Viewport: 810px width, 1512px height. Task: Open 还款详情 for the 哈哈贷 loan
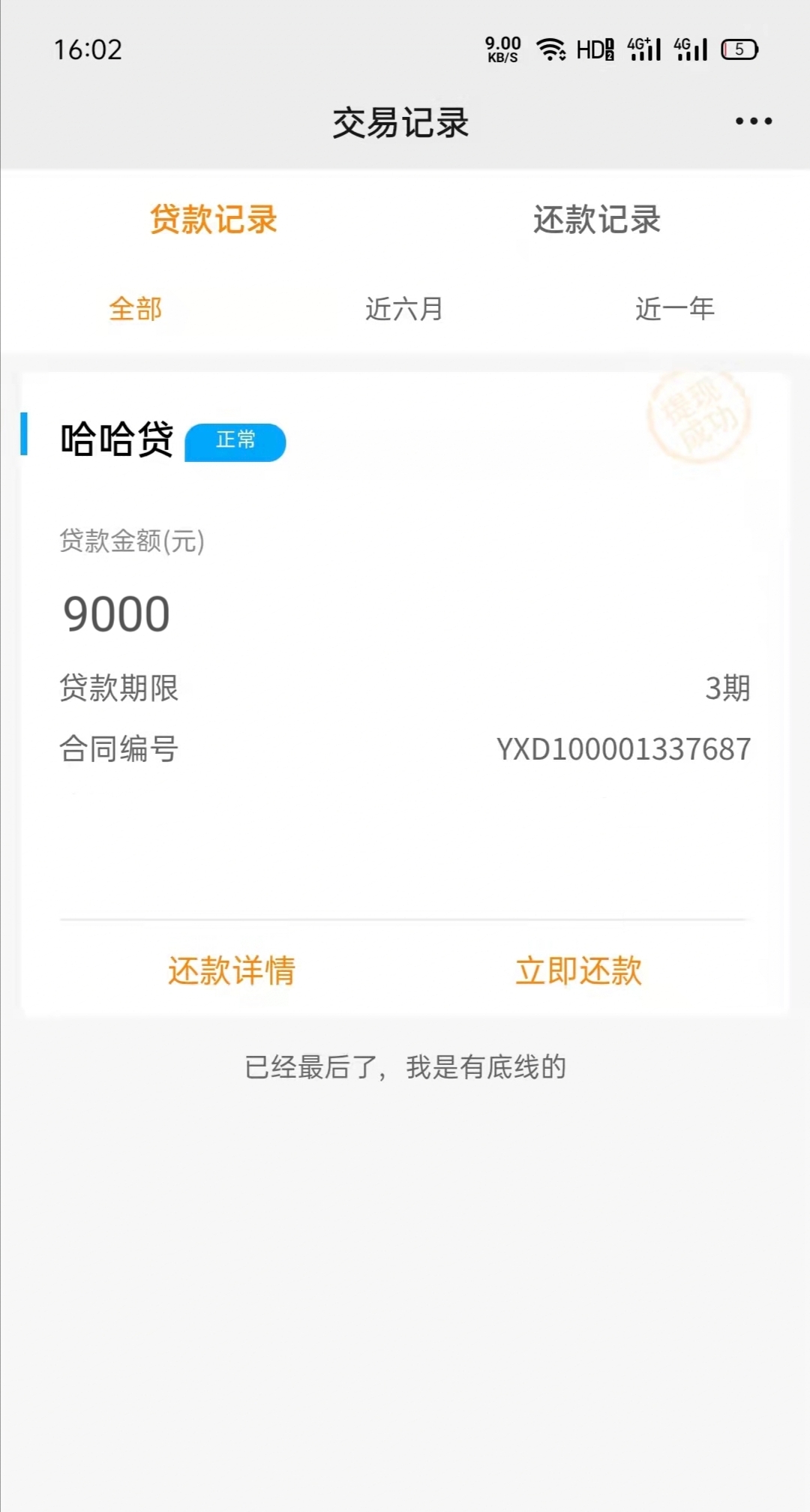coord(232,970)
